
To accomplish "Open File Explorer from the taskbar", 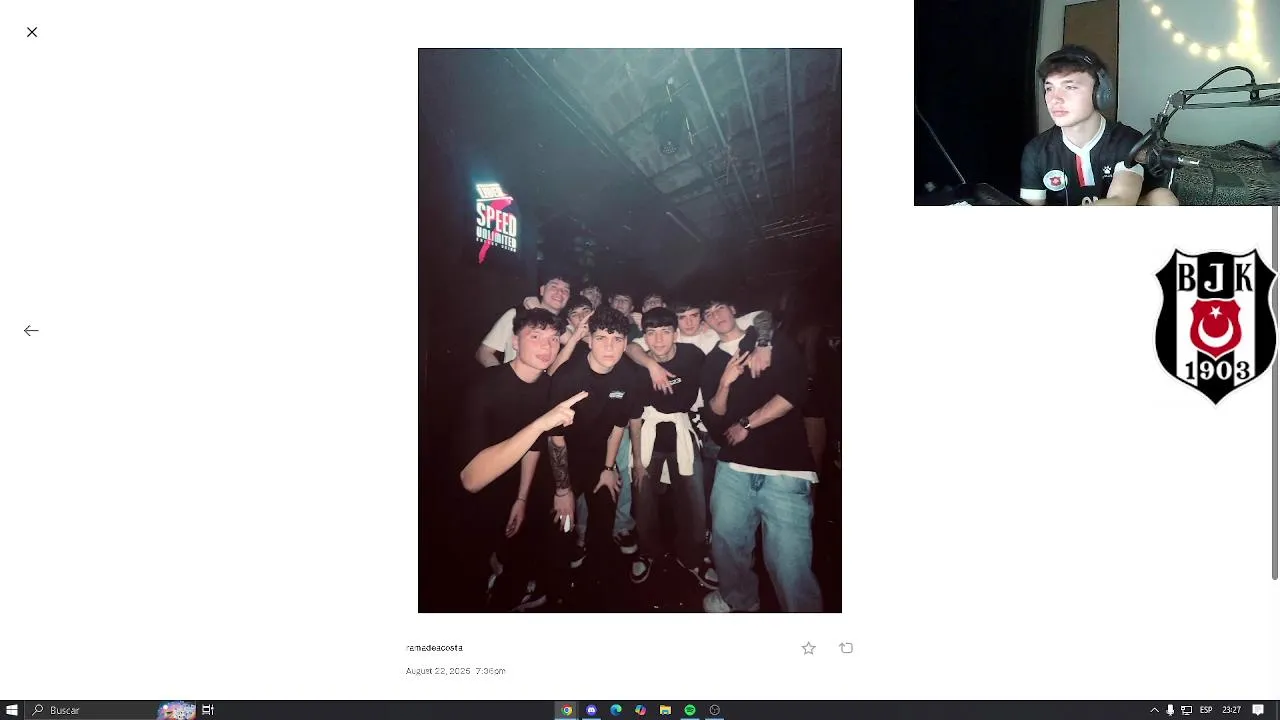I will [x=665, y=710].
